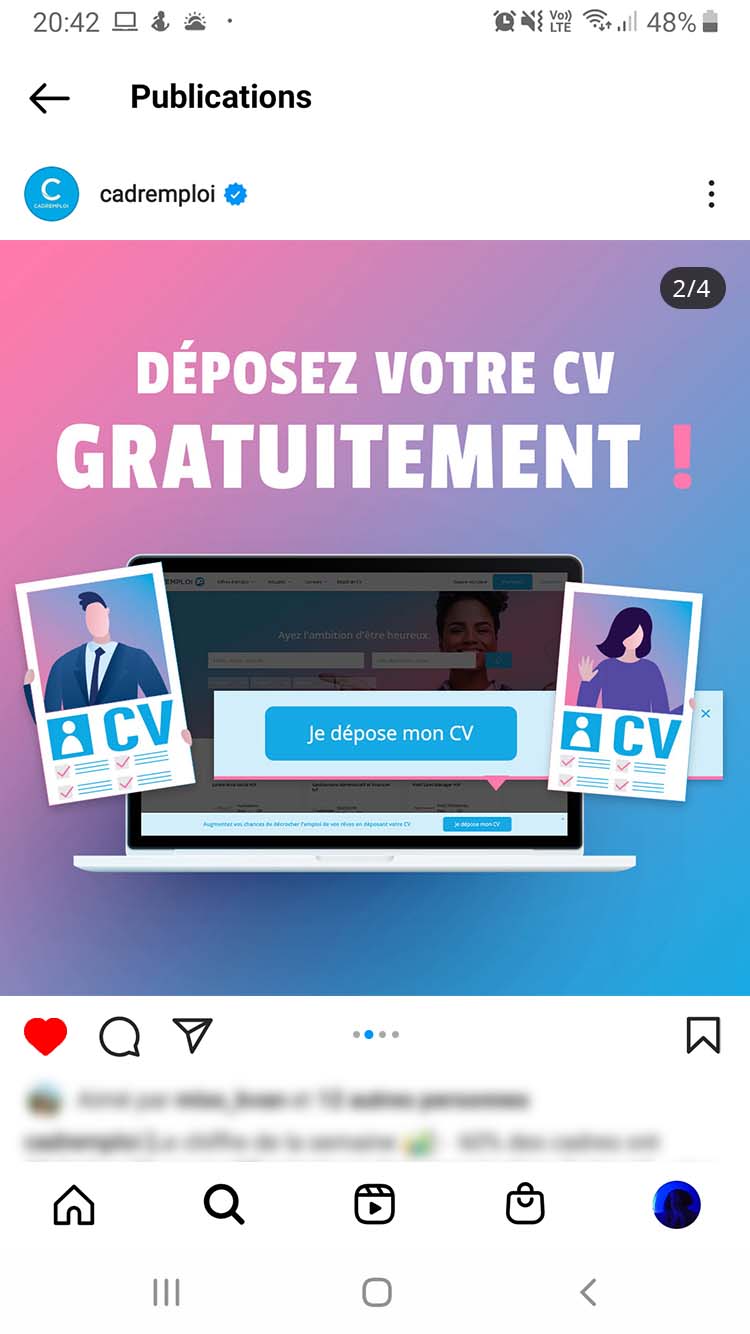Open your profile tab
750x1334 pixels.
click(676, 1205)
